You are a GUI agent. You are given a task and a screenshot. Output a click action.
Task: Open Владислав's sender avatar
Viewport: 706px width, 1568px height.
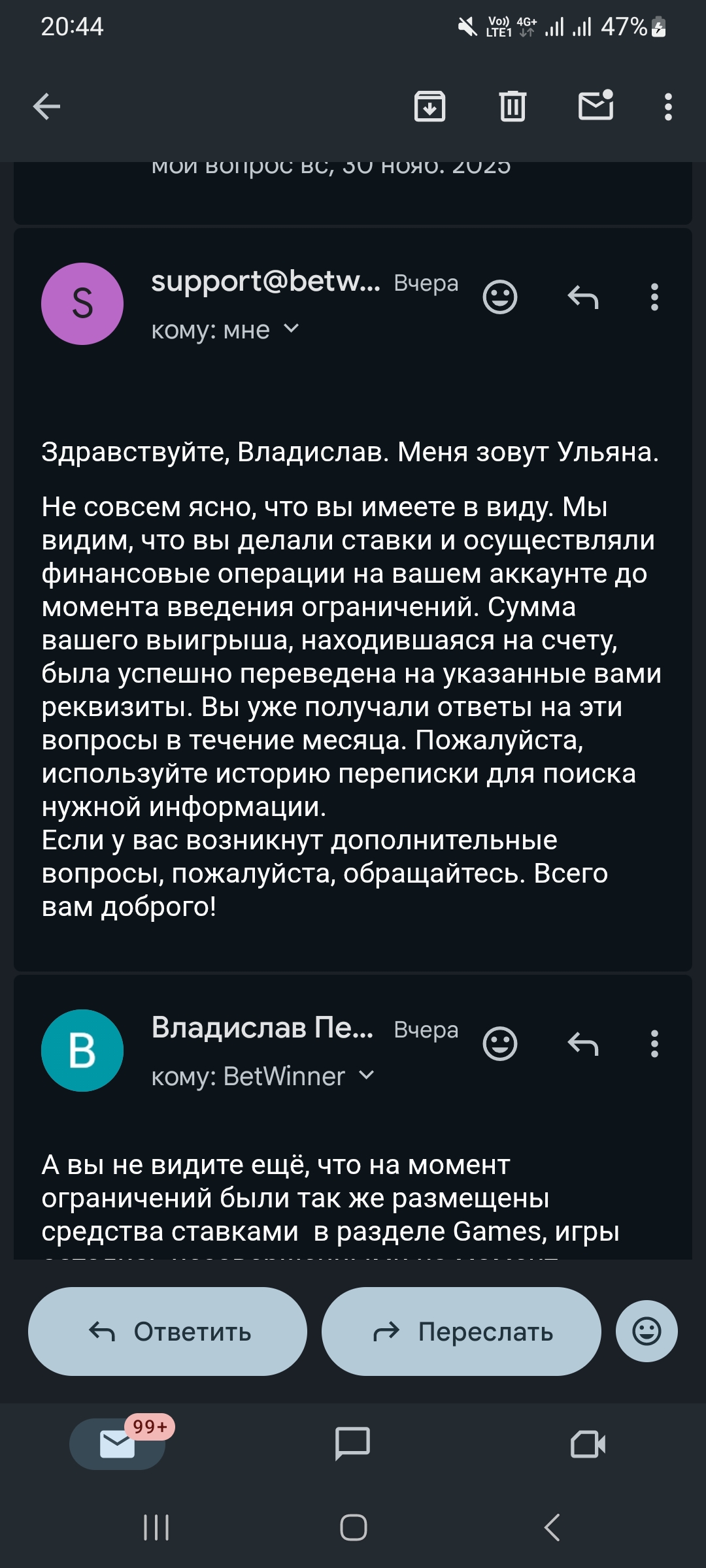82,1051
